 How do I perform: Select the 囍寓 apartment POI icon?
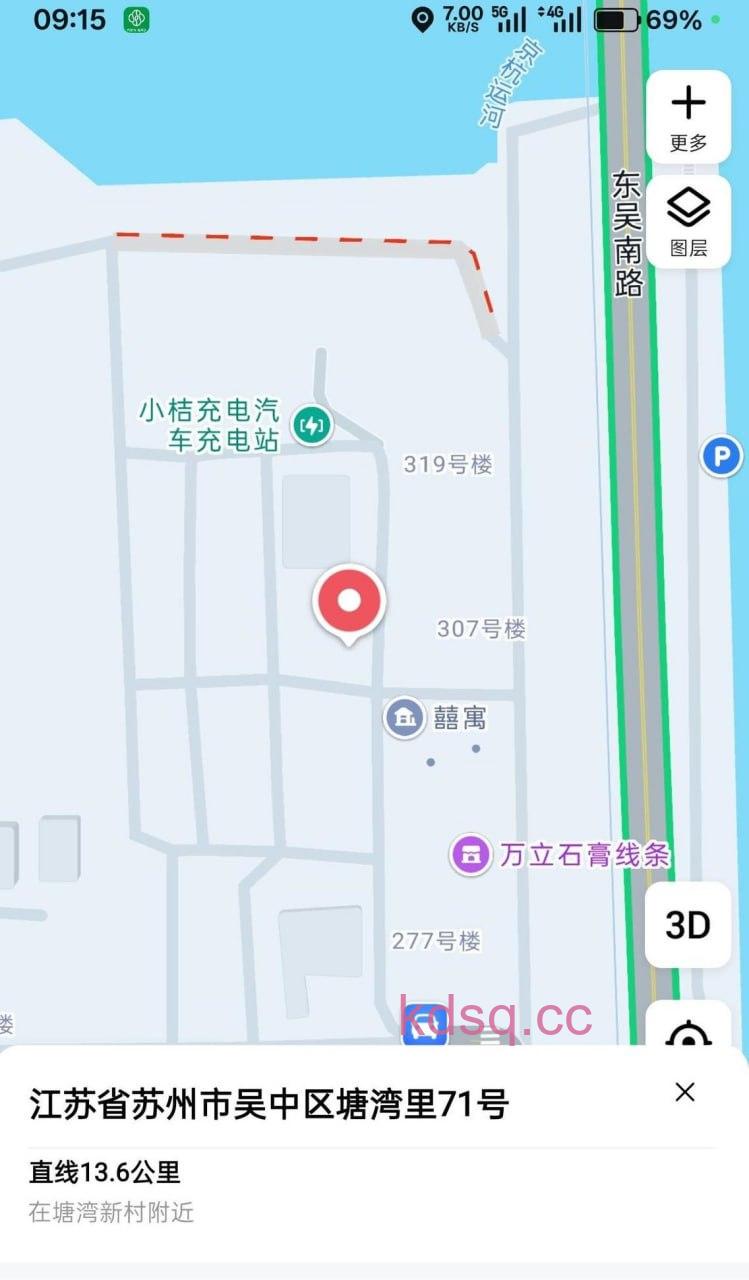pyautogui.click(x=404, y=718)
